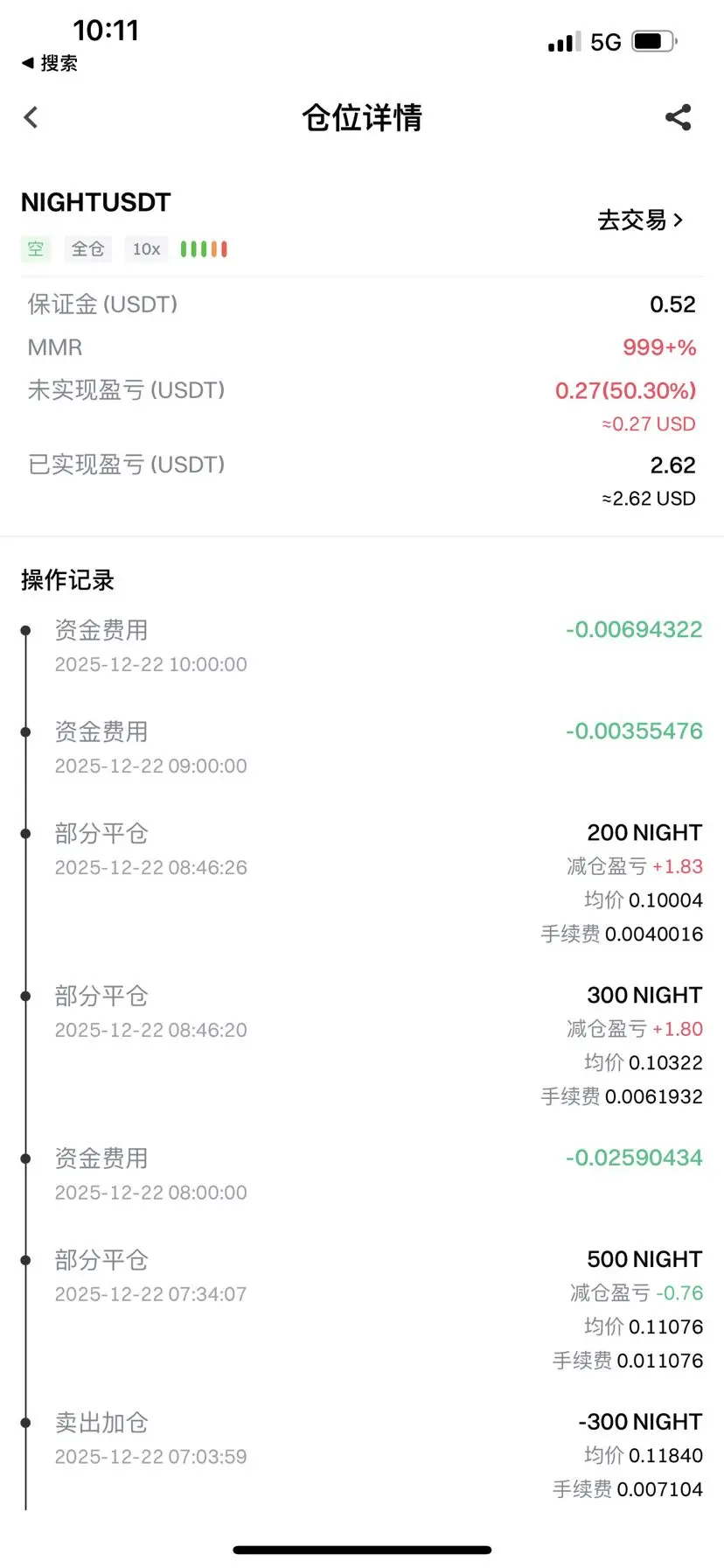724x1568 pixels.
Task: Go back from position details
Action: click(x=31, y=117)
